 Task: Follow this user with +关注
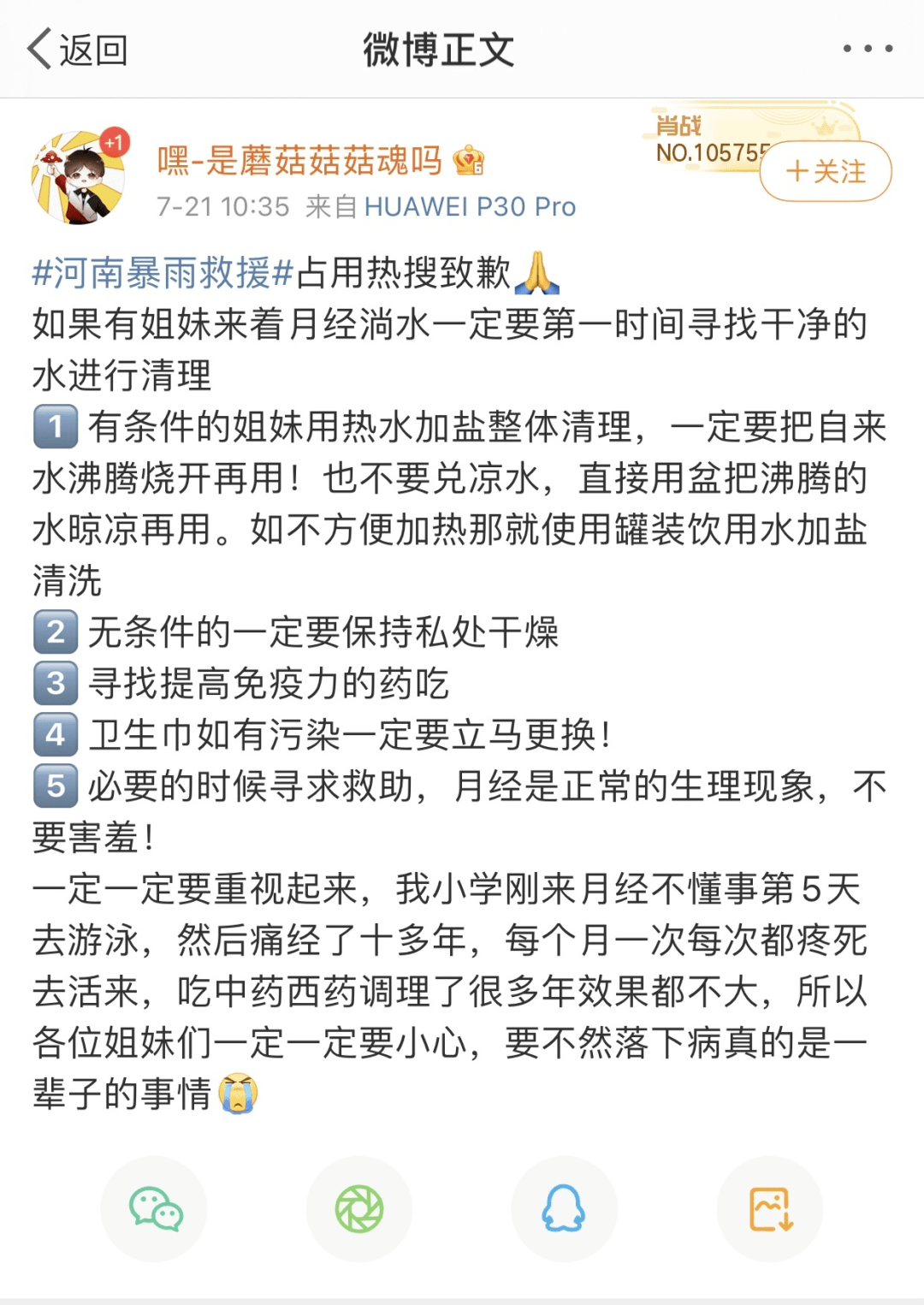pyautogui.click(x=826, y=171)
